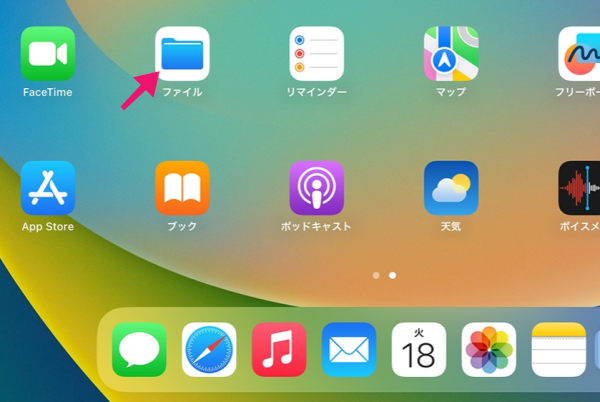Open the FaceTime app

tap(48, 54)
